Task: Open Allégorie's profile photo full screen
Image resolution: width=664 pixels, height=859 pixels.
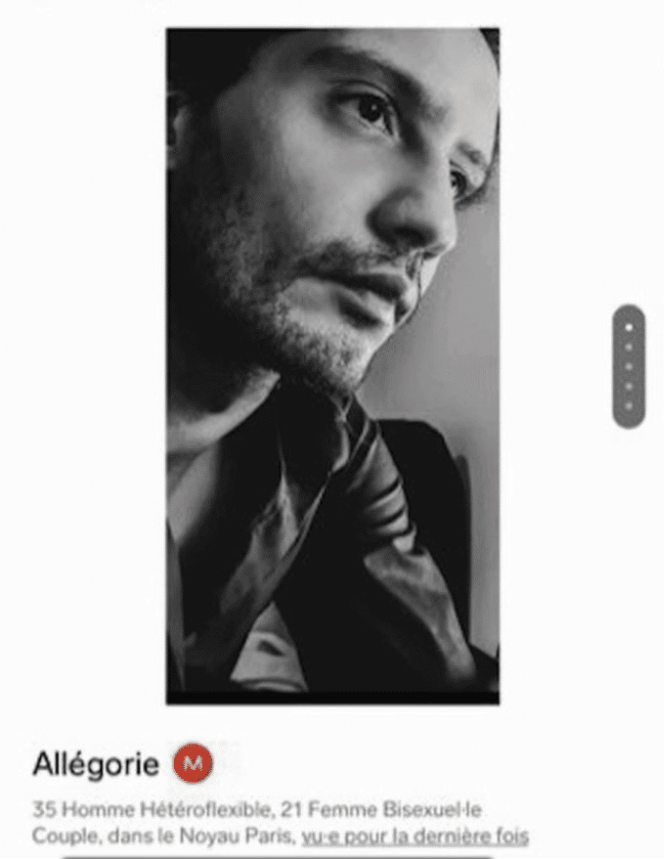Action: tap(332, 365)
